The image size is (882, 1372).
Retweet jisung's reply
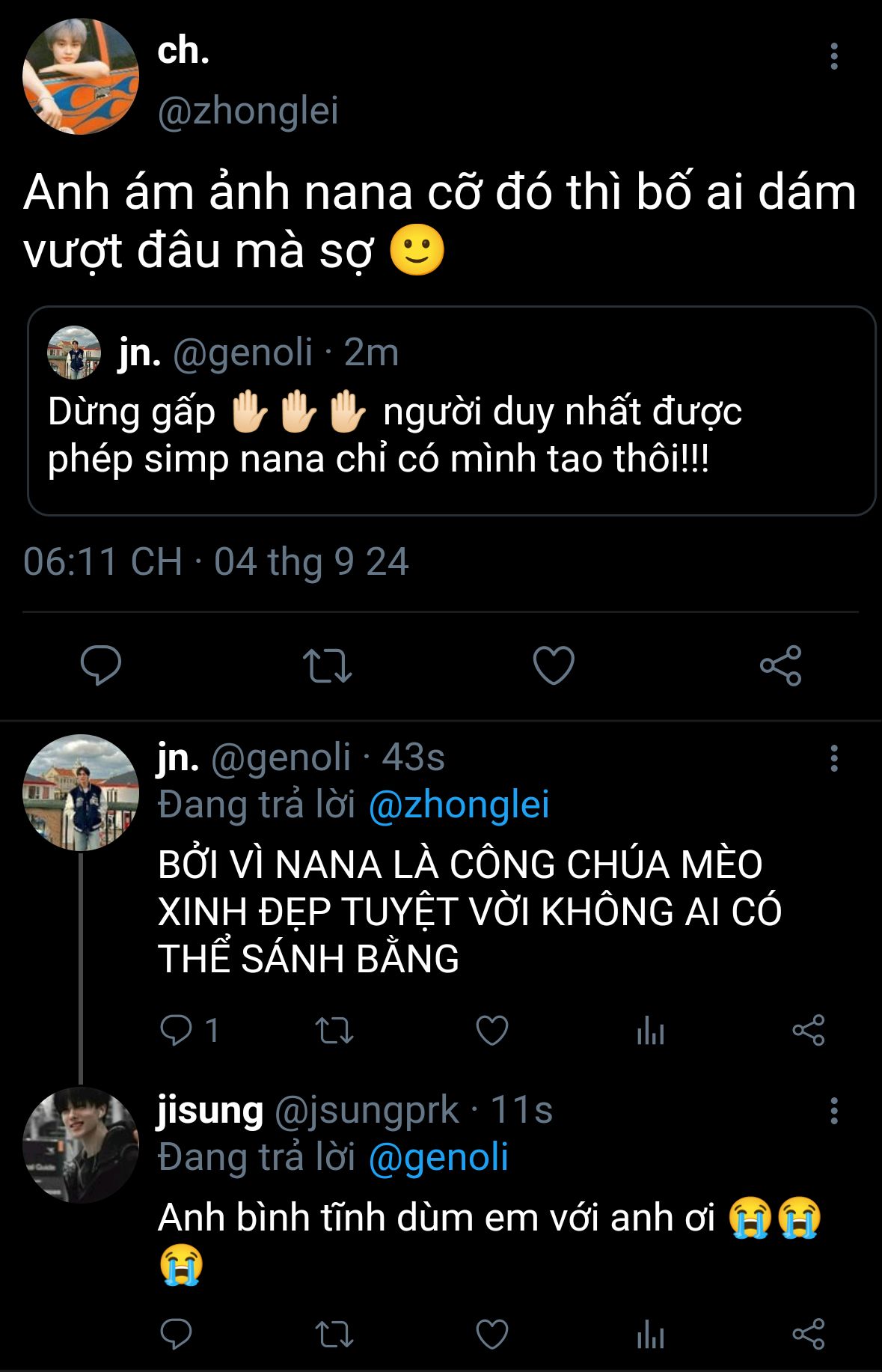pos(334,1334)
